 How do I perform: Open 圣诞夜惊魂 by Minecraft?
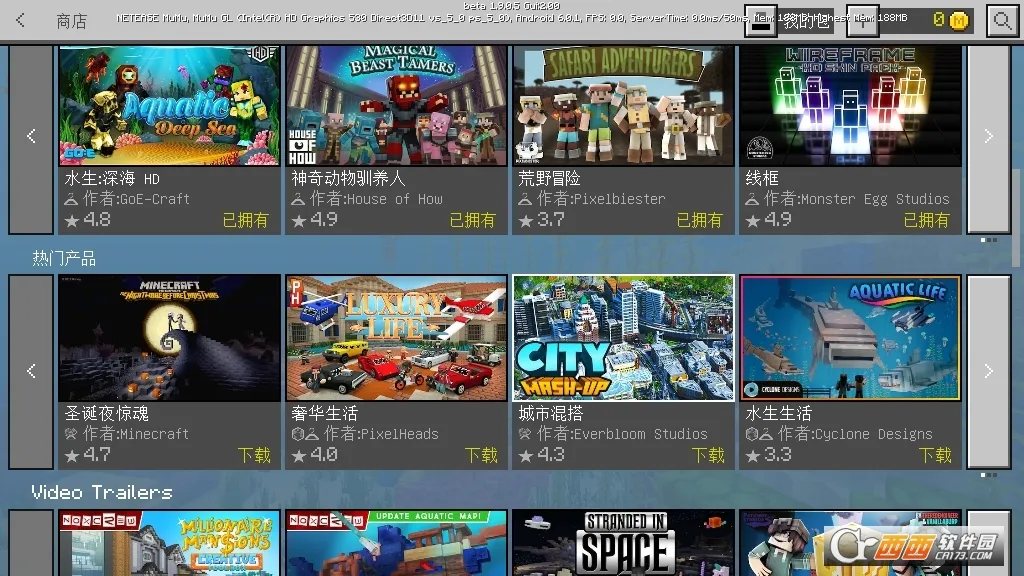pos(169,370)
